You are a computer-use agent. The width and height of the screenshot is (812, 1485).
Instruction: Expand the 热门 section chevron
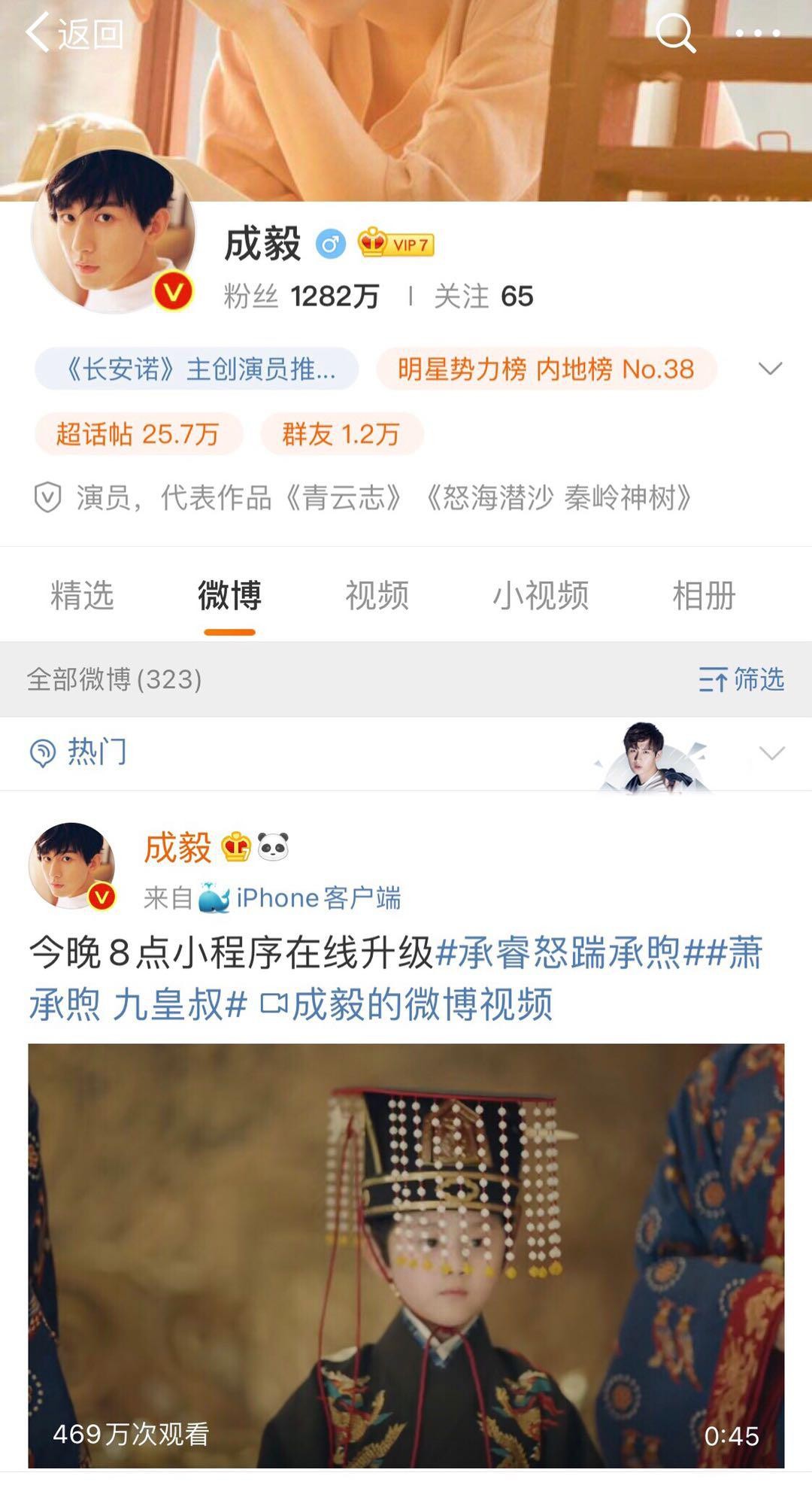772,753
